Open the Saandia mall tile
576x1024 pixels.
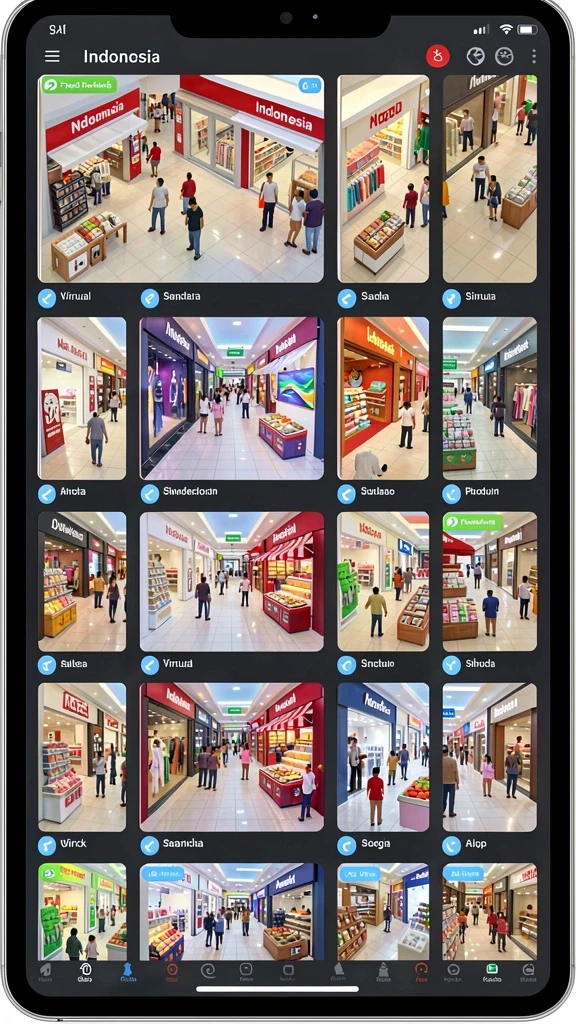(232, 758)
